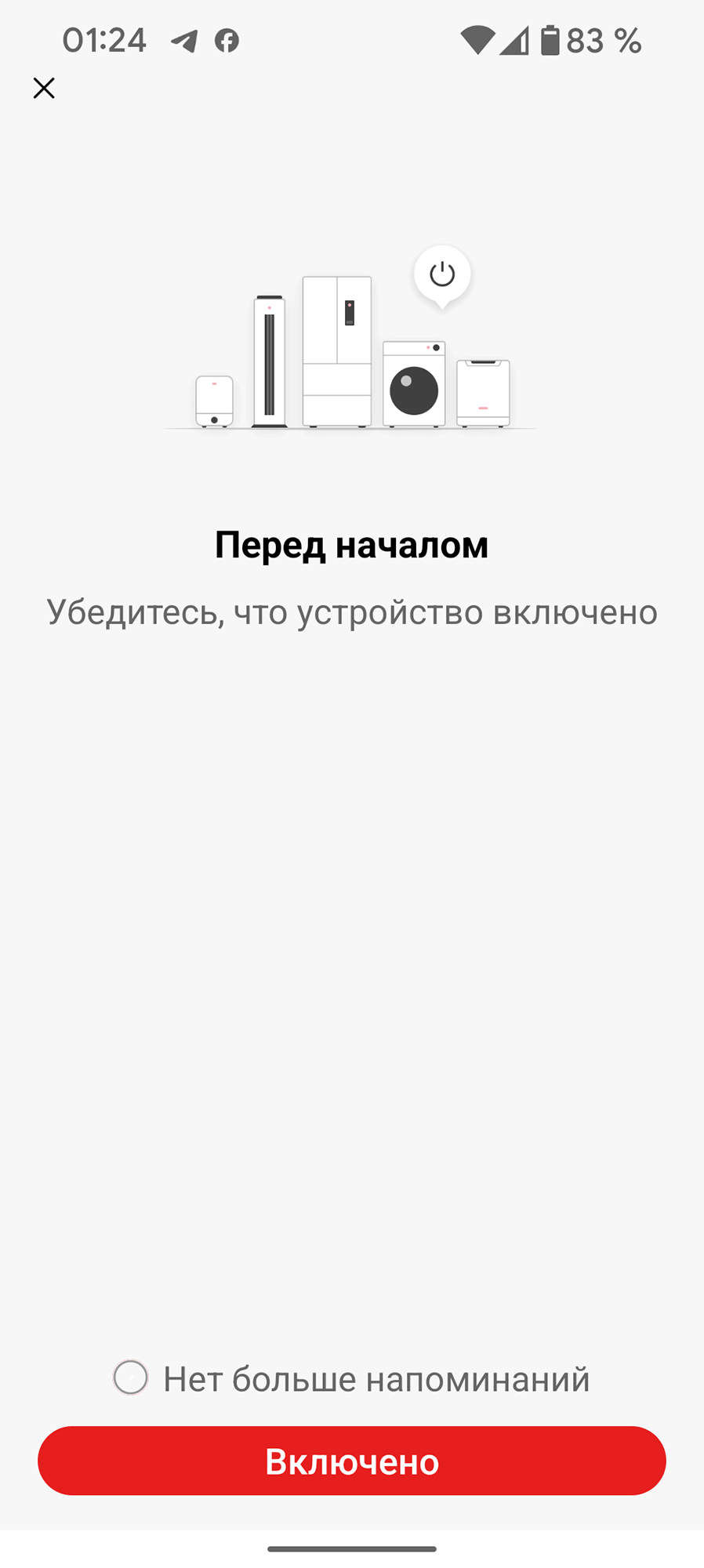Screen dimensions: 704x1568
Task: Check 'Нет больше напоминаний' option
Action: point(131,1377)
